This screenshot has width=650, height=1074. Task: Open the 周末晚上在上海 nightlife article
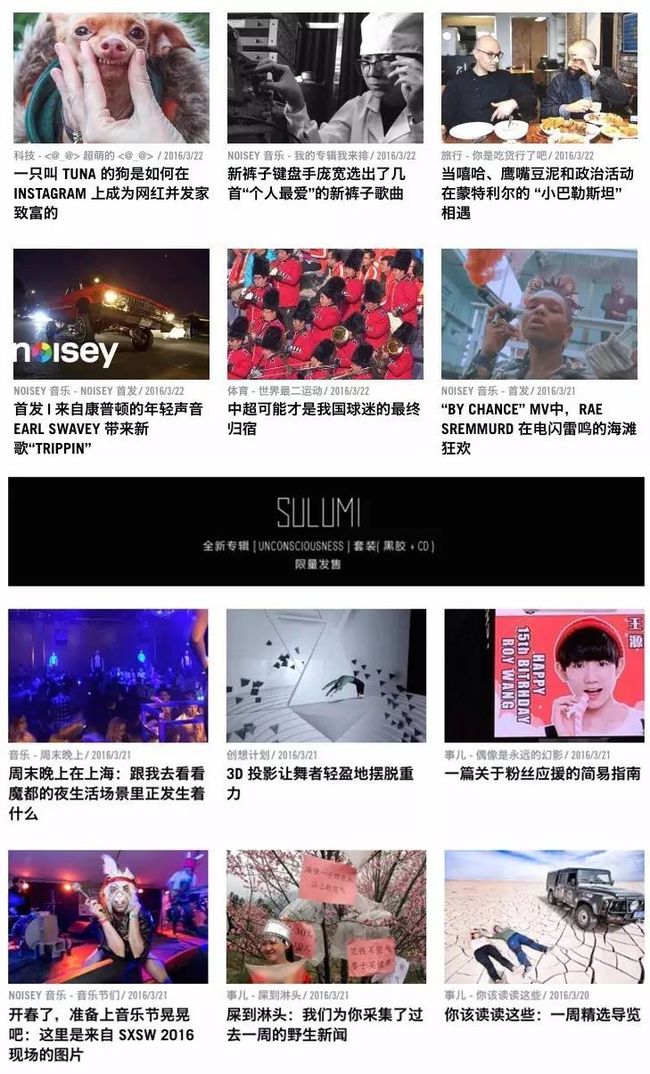click(x=107, y=793)
